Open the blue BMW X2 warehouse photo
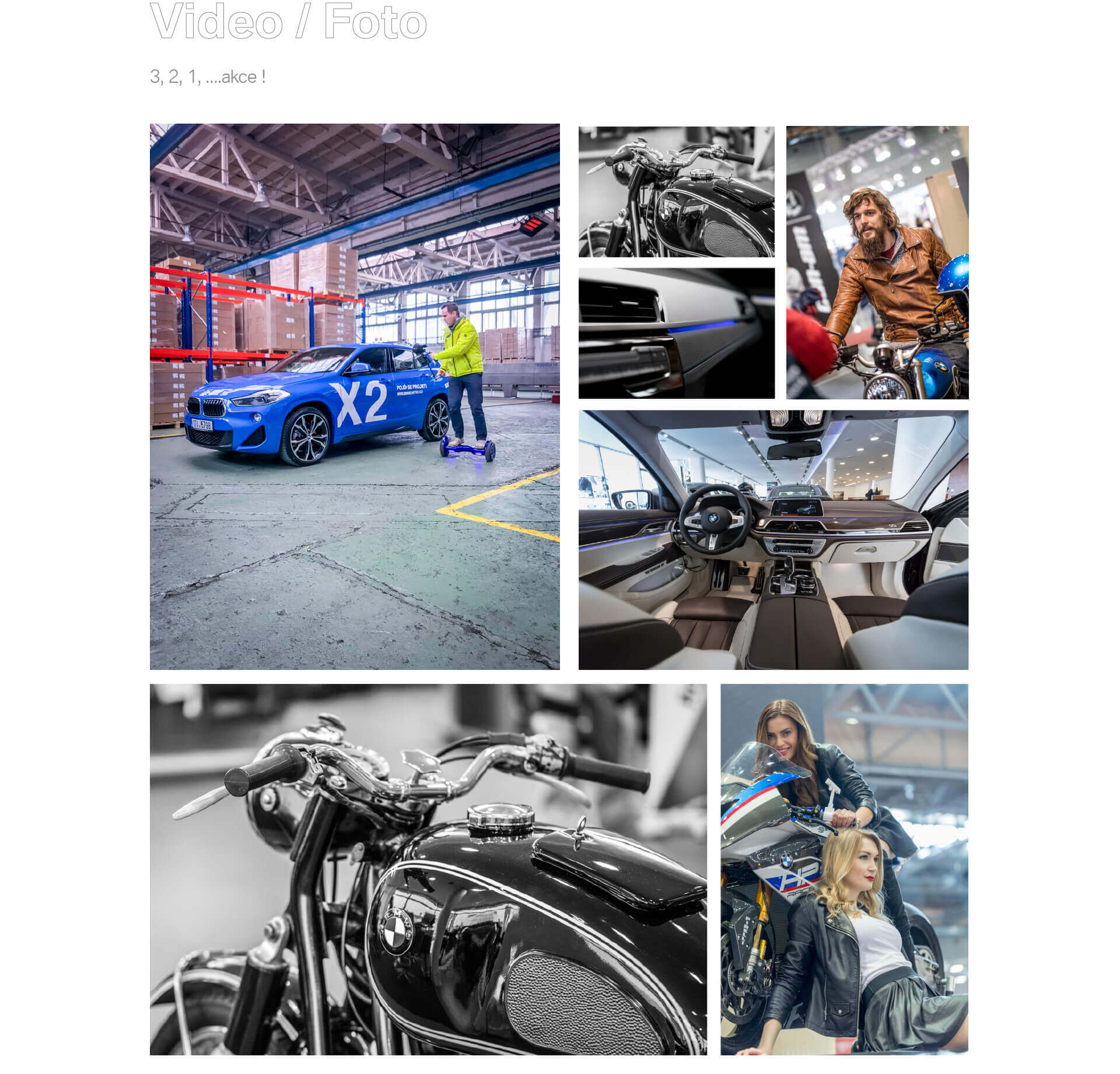 coord(355,396)
